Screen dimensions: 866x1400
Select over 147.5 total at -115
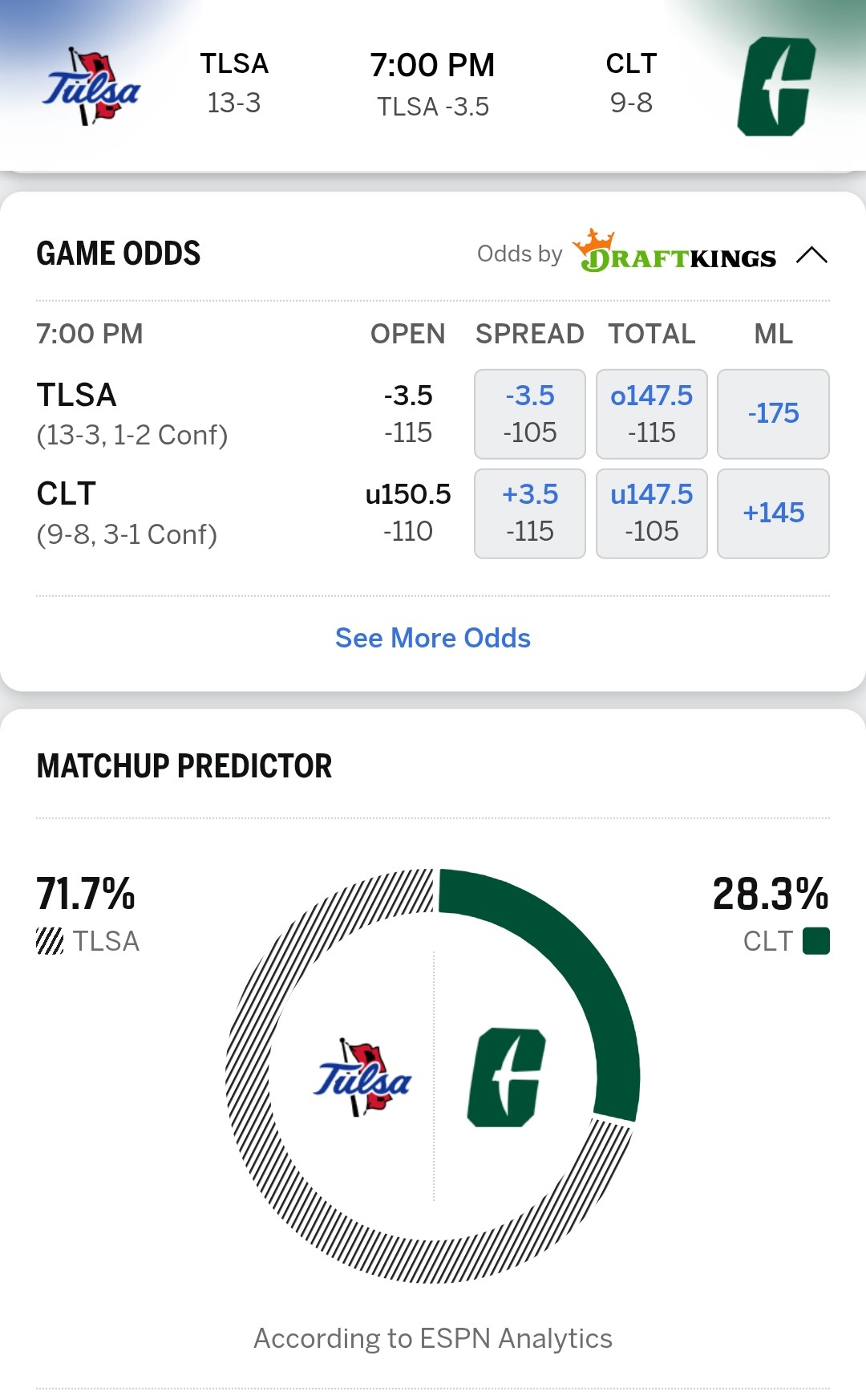pyautogui.click(x=651, y=414)
